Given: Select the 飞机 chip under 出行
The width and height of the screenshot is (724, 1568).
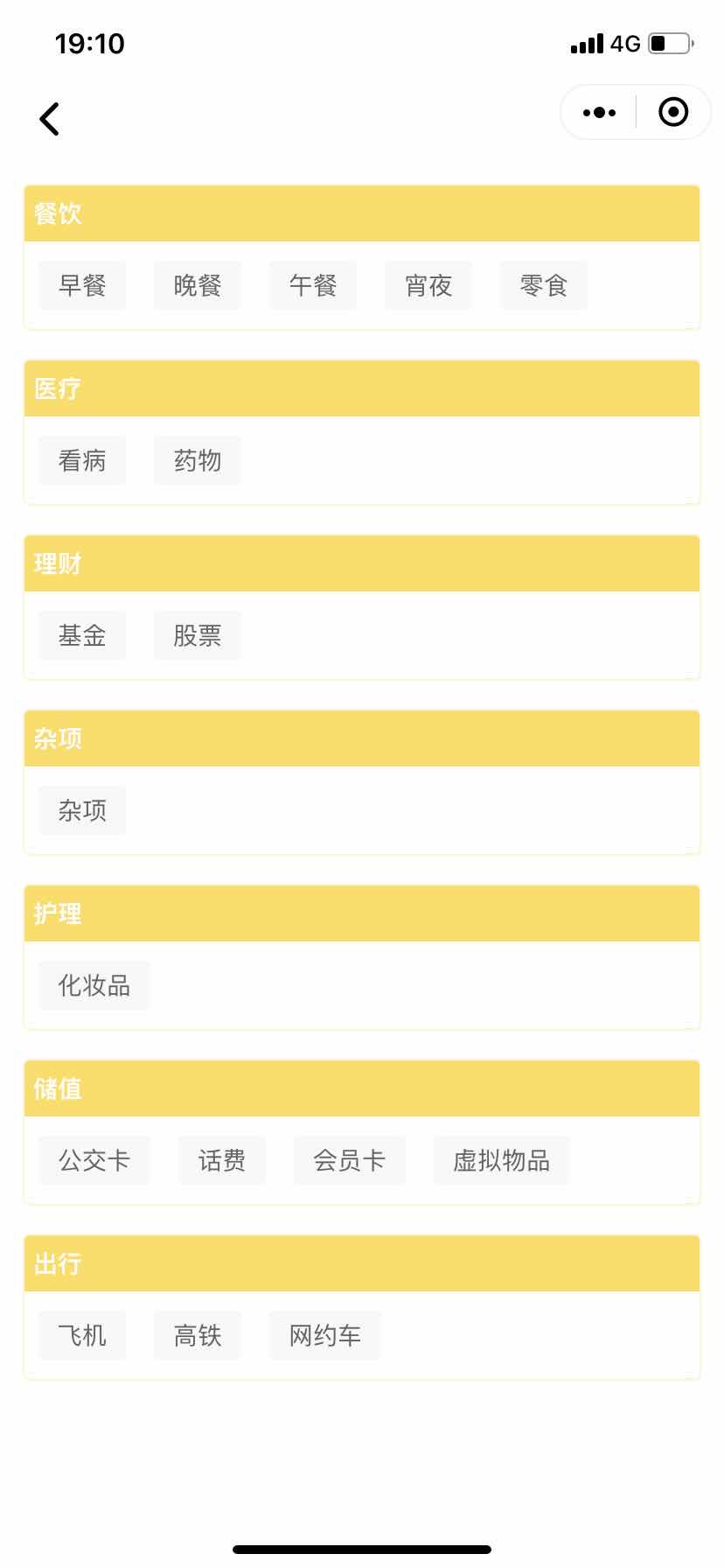Looking at the screenshot, I should point(82,1335).
